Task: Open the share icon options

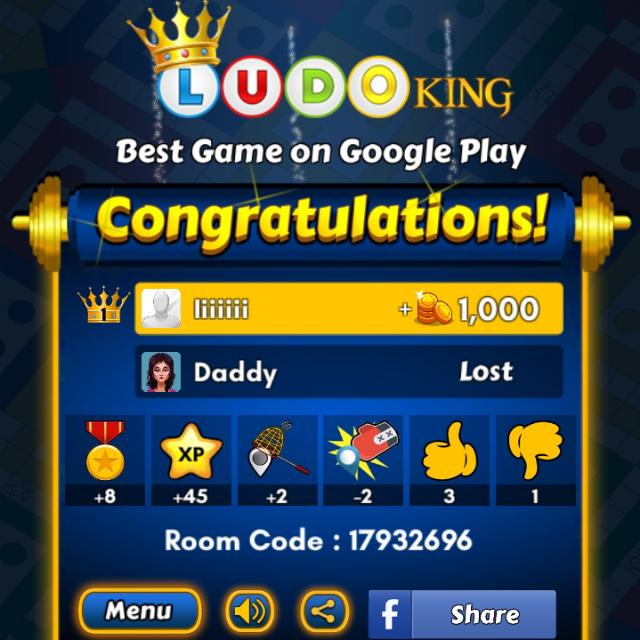Action: coord(325,610)
